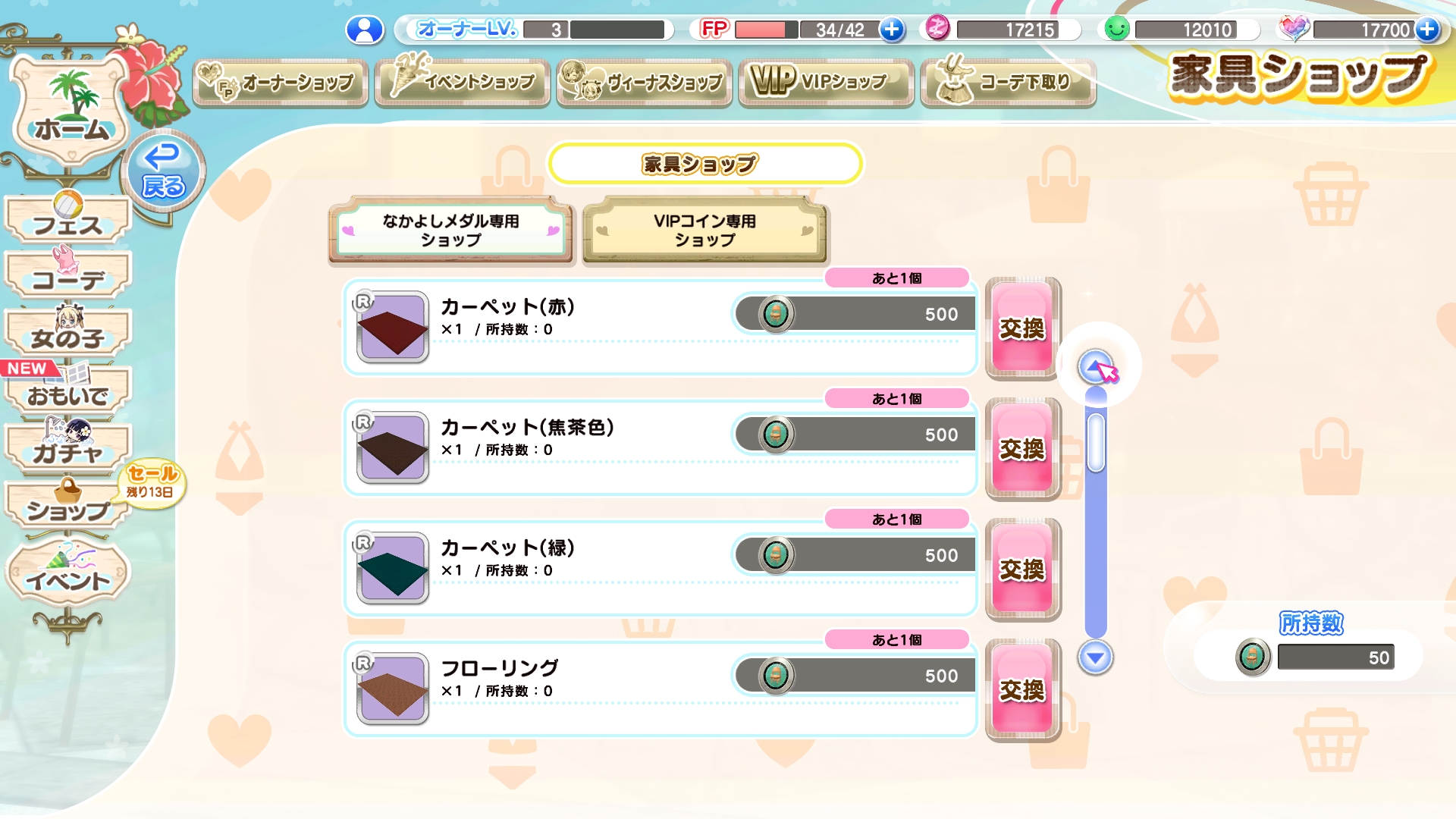Open the イベント menu

coord(68,576)
